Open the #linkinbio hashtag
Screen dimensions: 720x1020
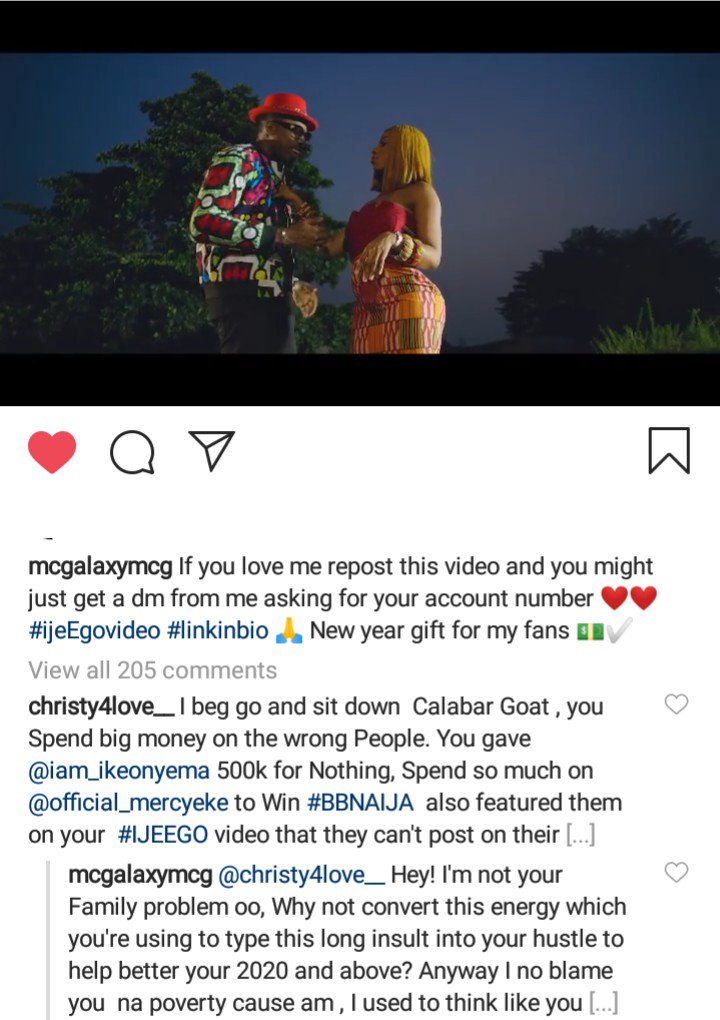tap(218, 631)
